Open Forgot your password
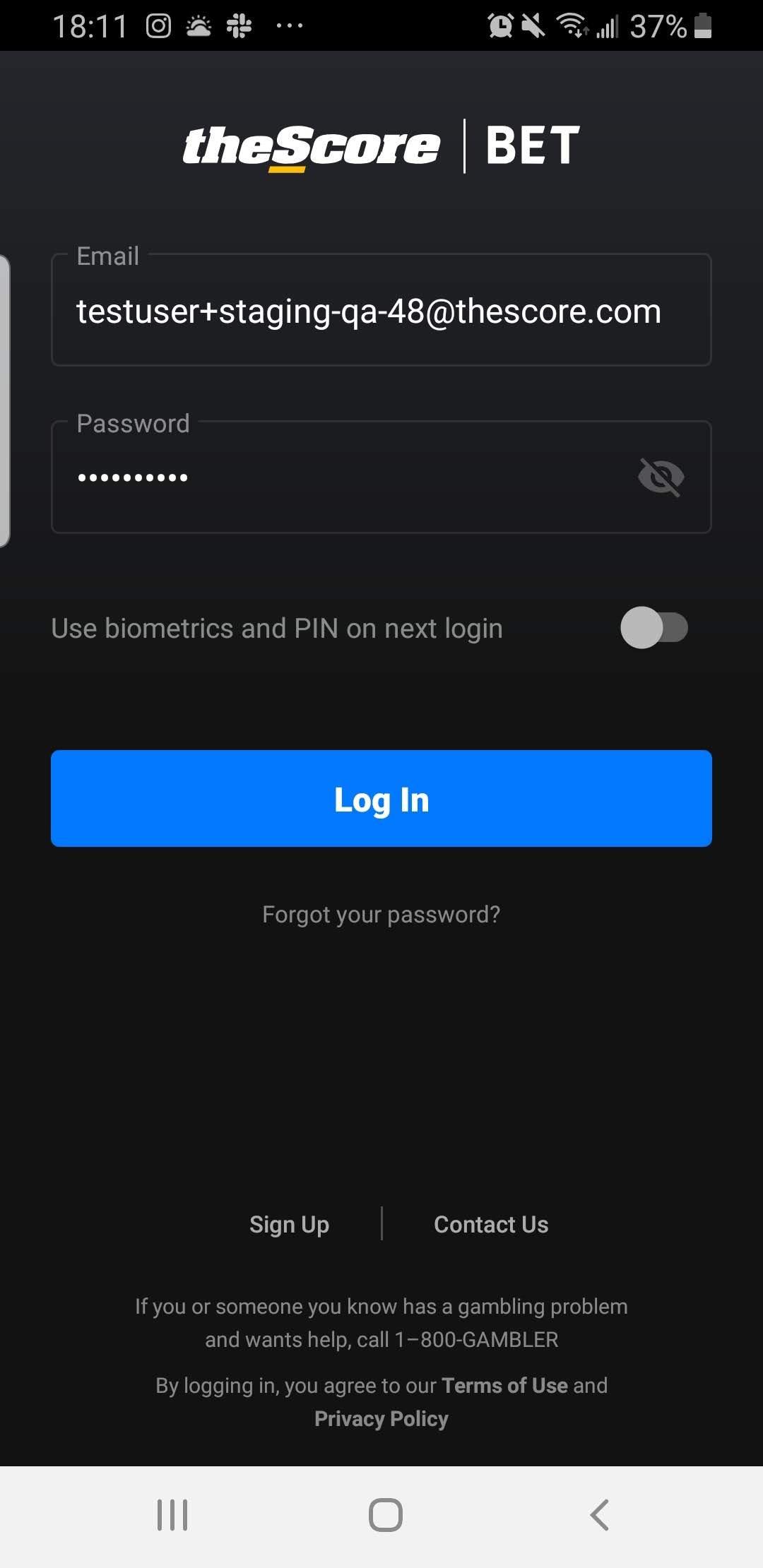 coord(381,914)
